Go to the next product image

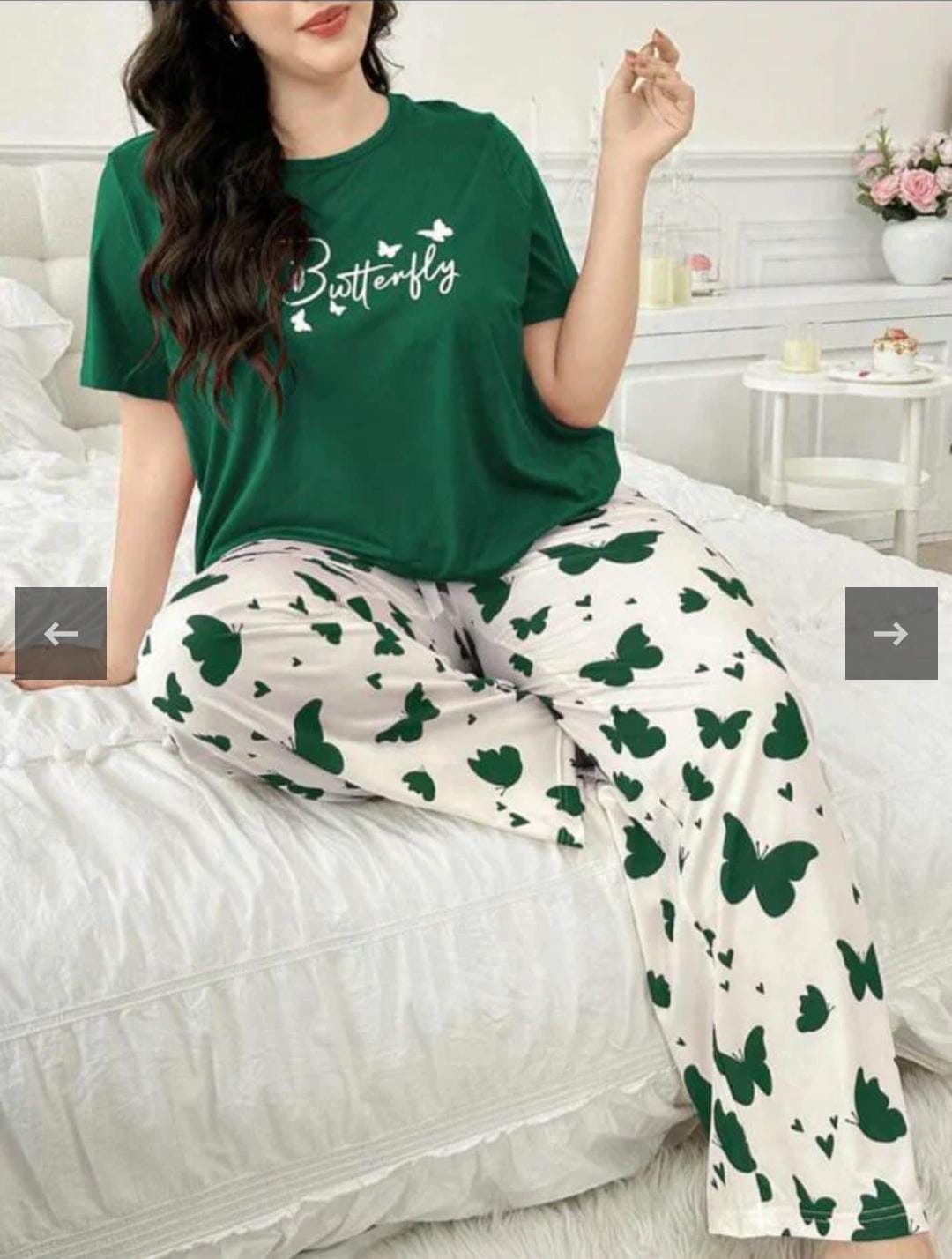890,633
